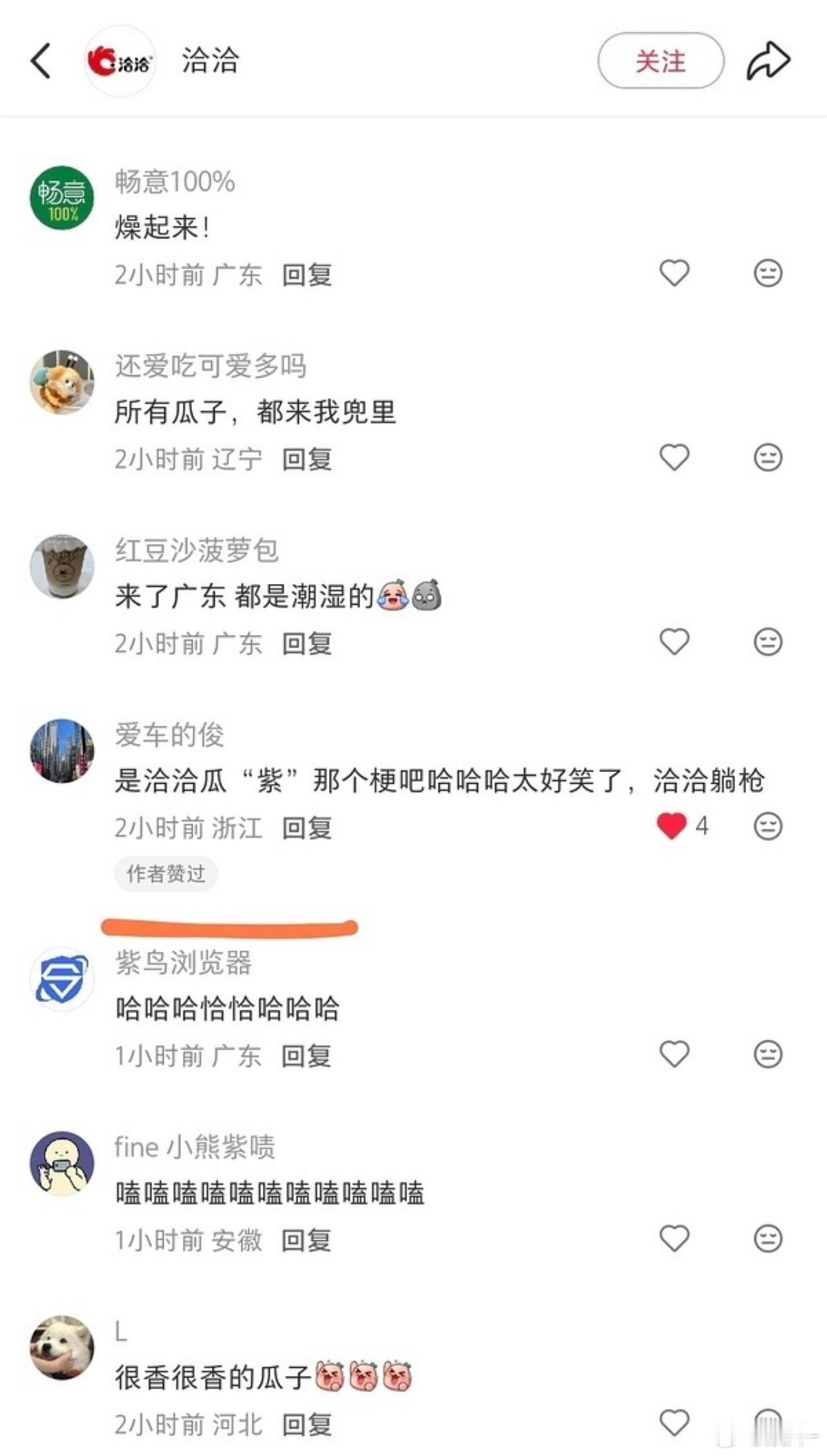Toggle like on fine 小熊紫喷 comment
The image size is (827, 1456).
coord(674,1240)
